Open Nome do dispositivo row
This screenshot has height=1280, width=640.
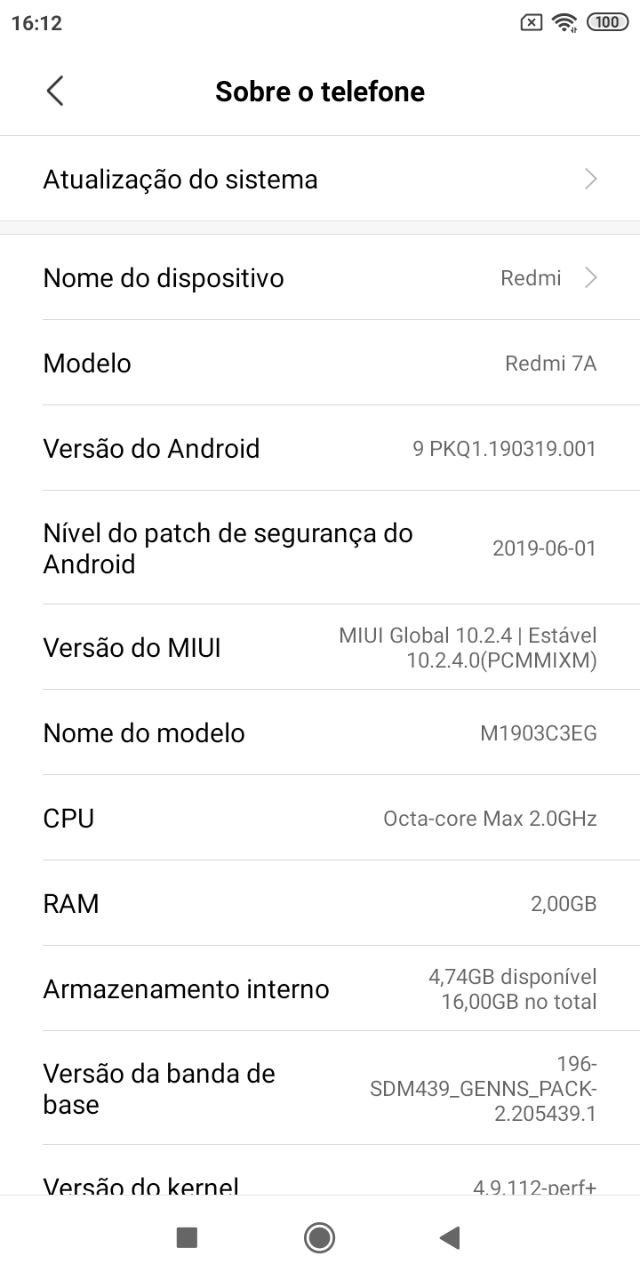(320, 278)
